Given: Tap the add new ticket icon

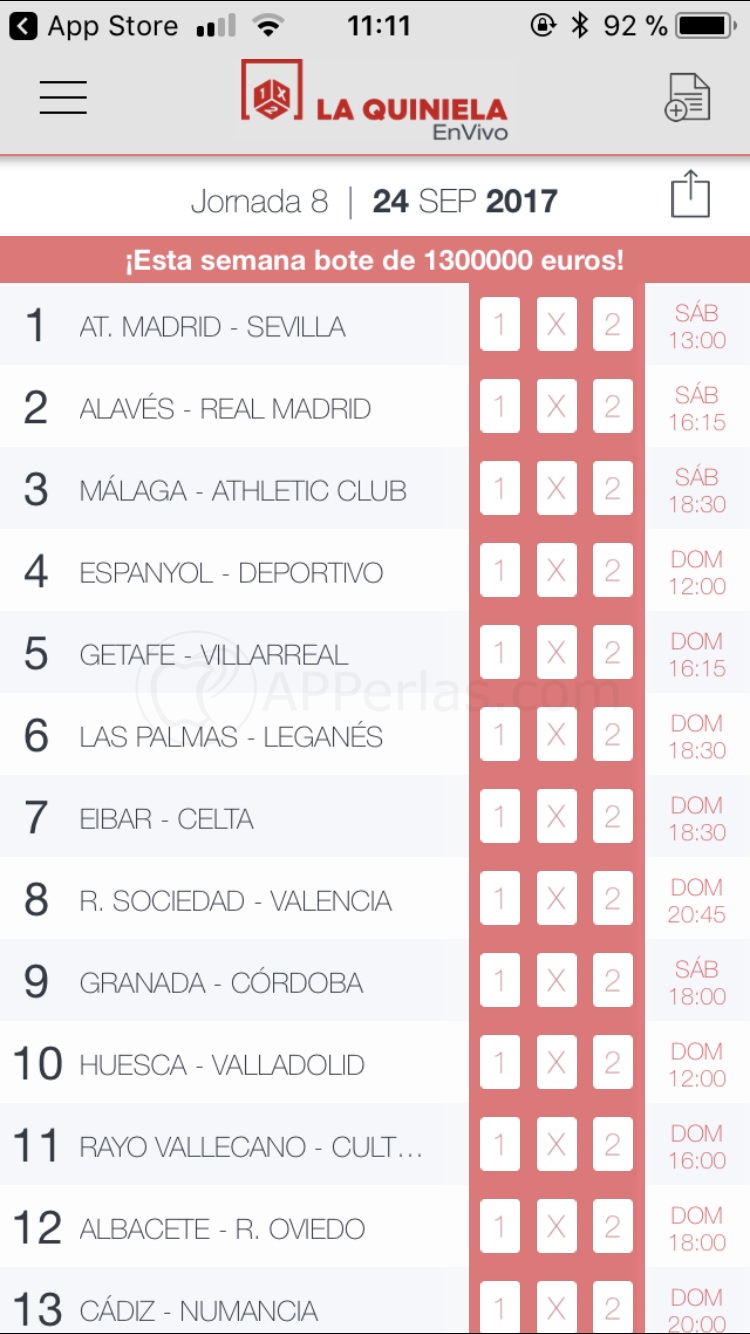Looking at the screenshot, I should 688,98.
